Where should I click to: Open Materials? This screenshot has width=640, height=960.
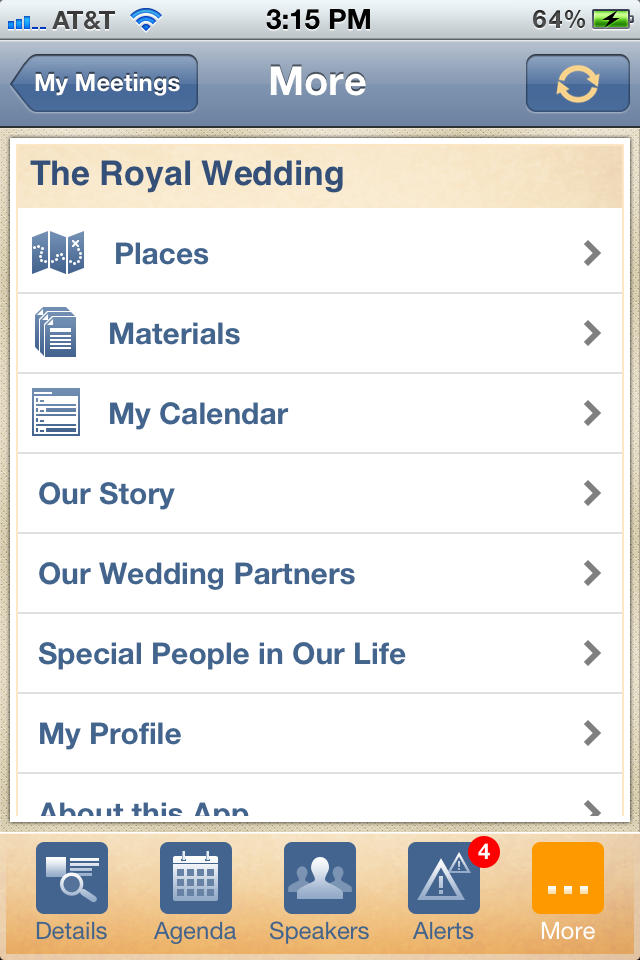click(319, 334)
